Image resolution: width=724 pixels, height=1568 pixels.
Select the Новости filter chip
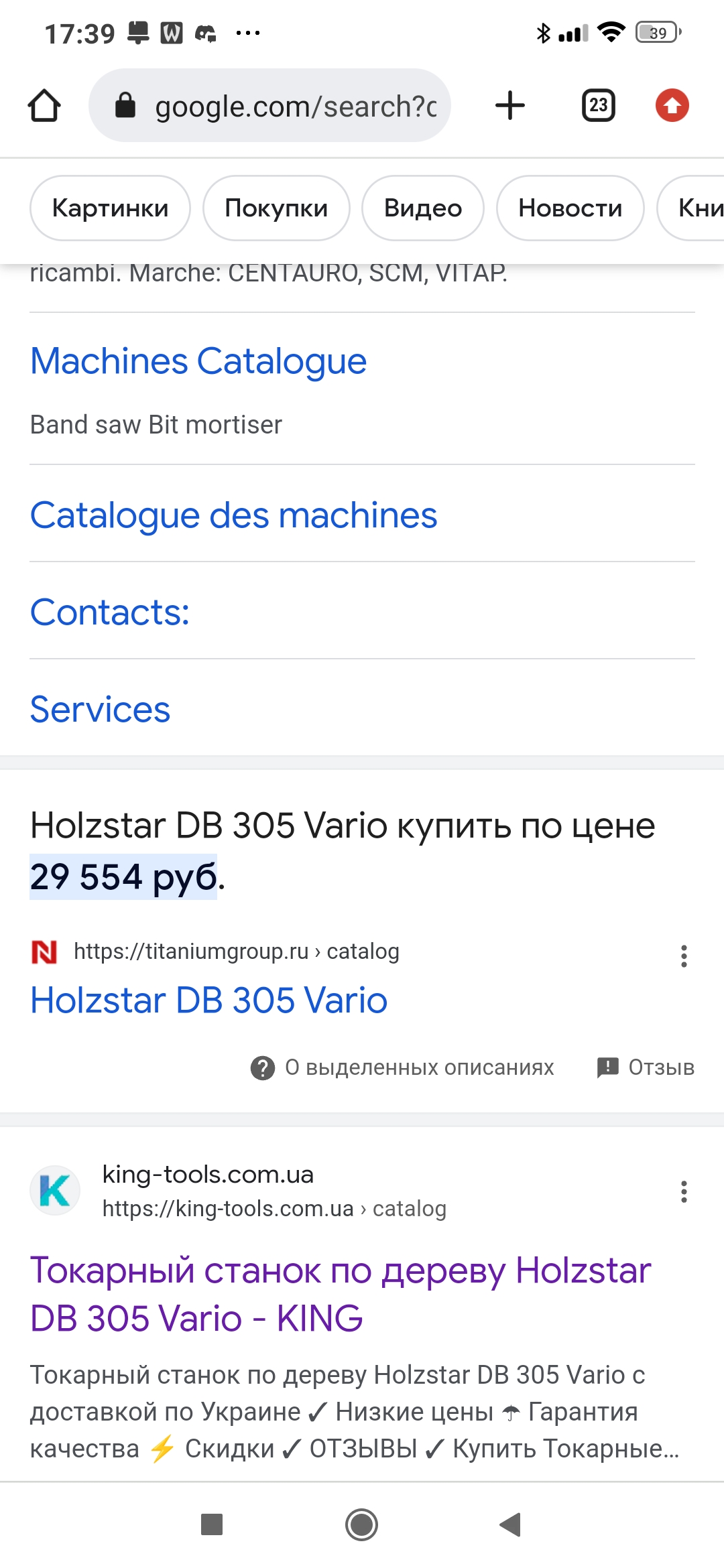tap(570, 208)
